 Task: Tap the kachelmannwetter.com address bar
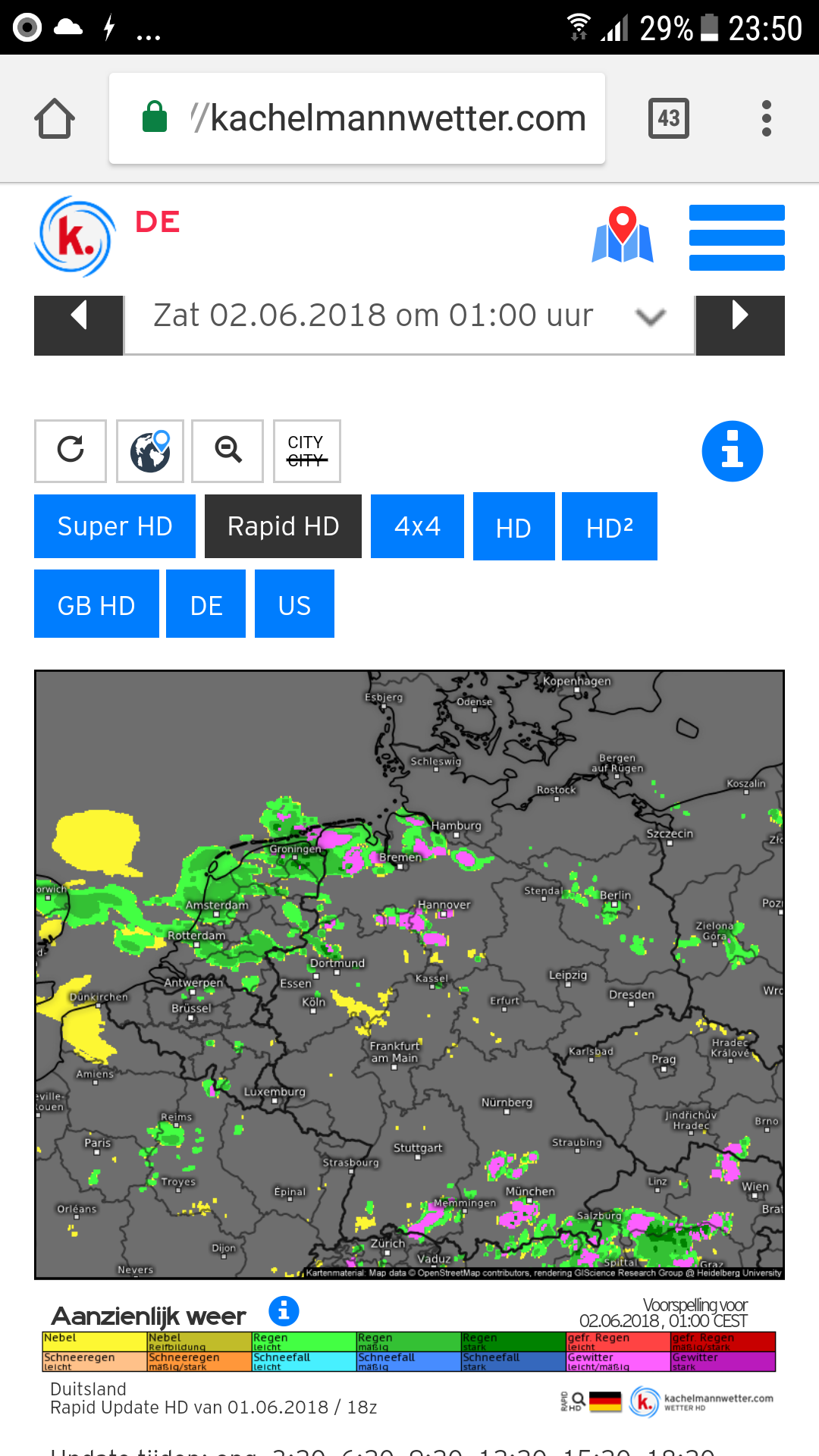[357, 118]
